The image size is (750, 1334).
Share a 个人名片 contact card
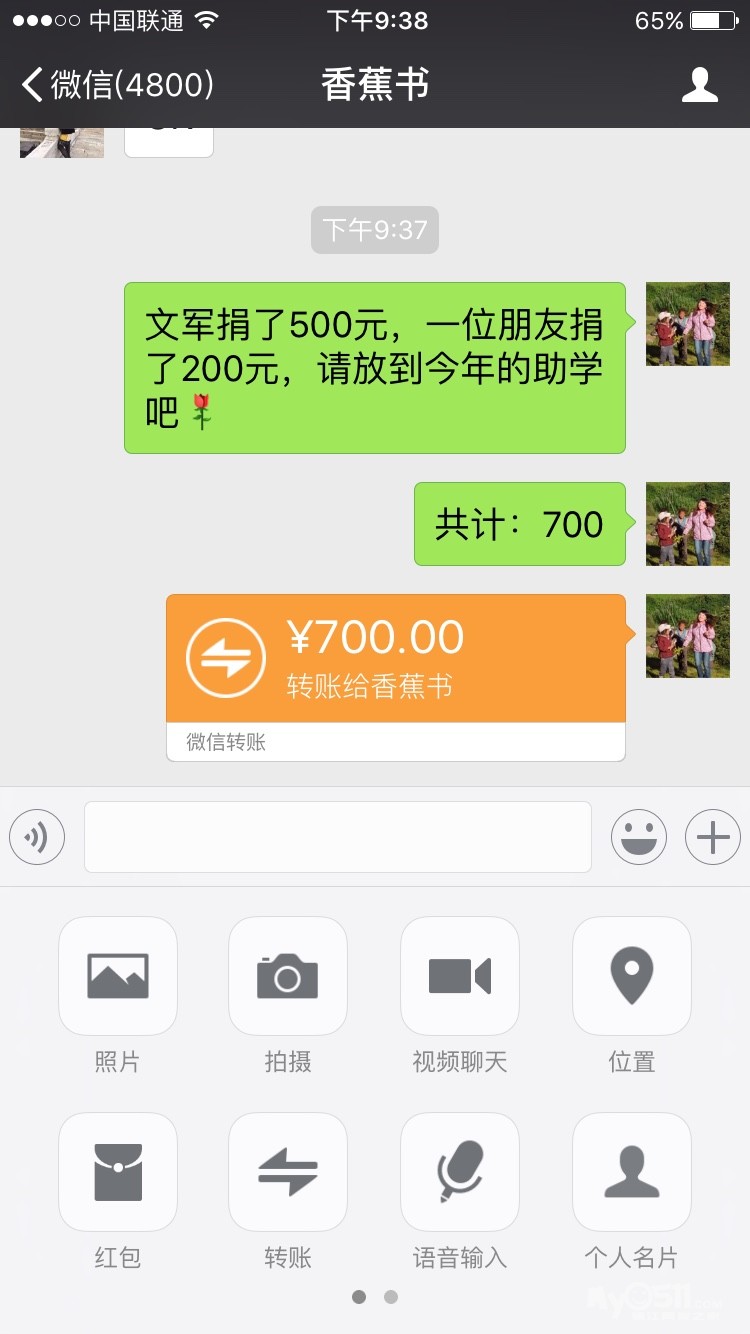point(632,1172)
